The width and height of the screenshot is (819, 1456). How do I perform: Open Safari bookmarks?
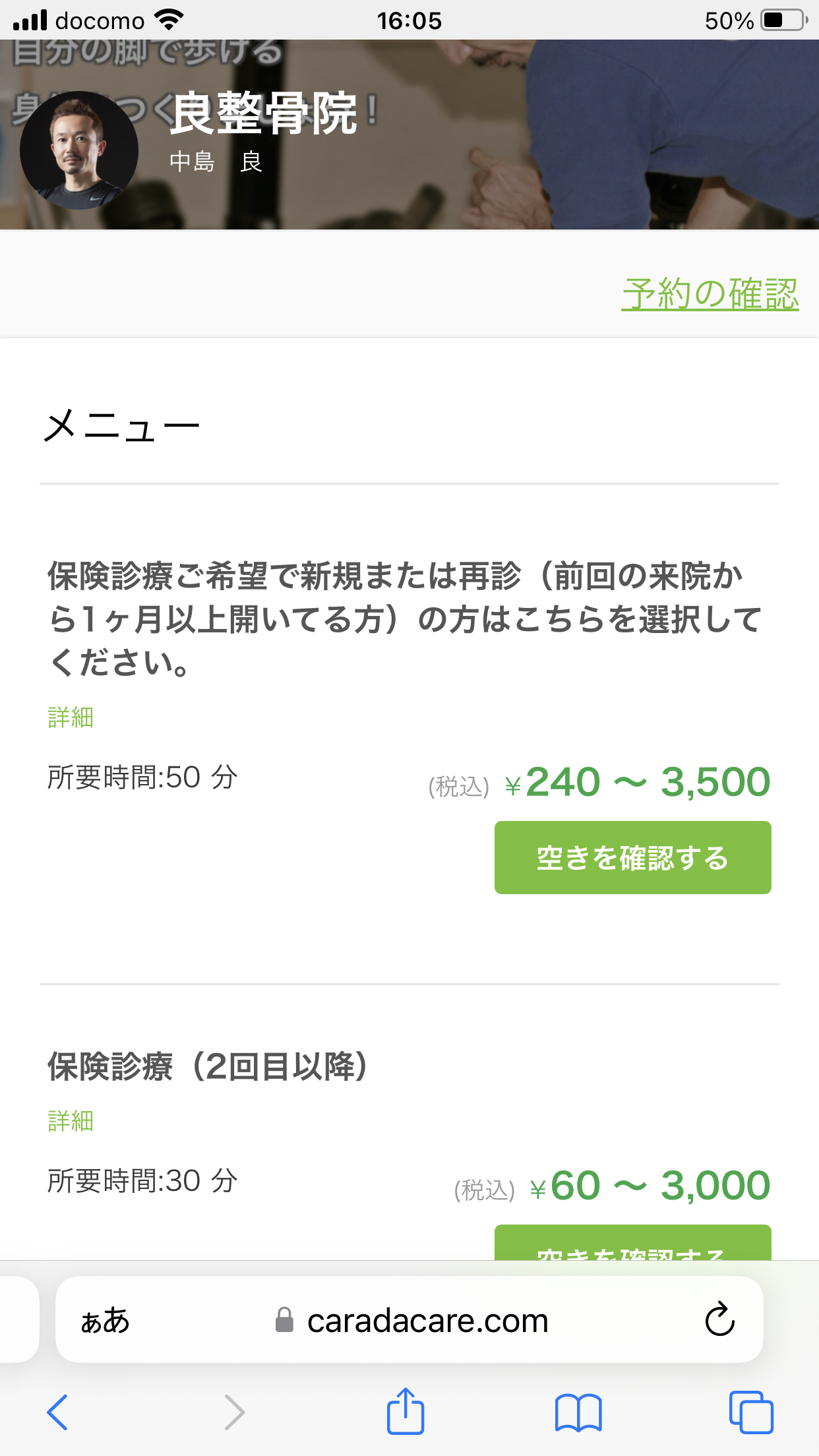tap(578, 1412)
